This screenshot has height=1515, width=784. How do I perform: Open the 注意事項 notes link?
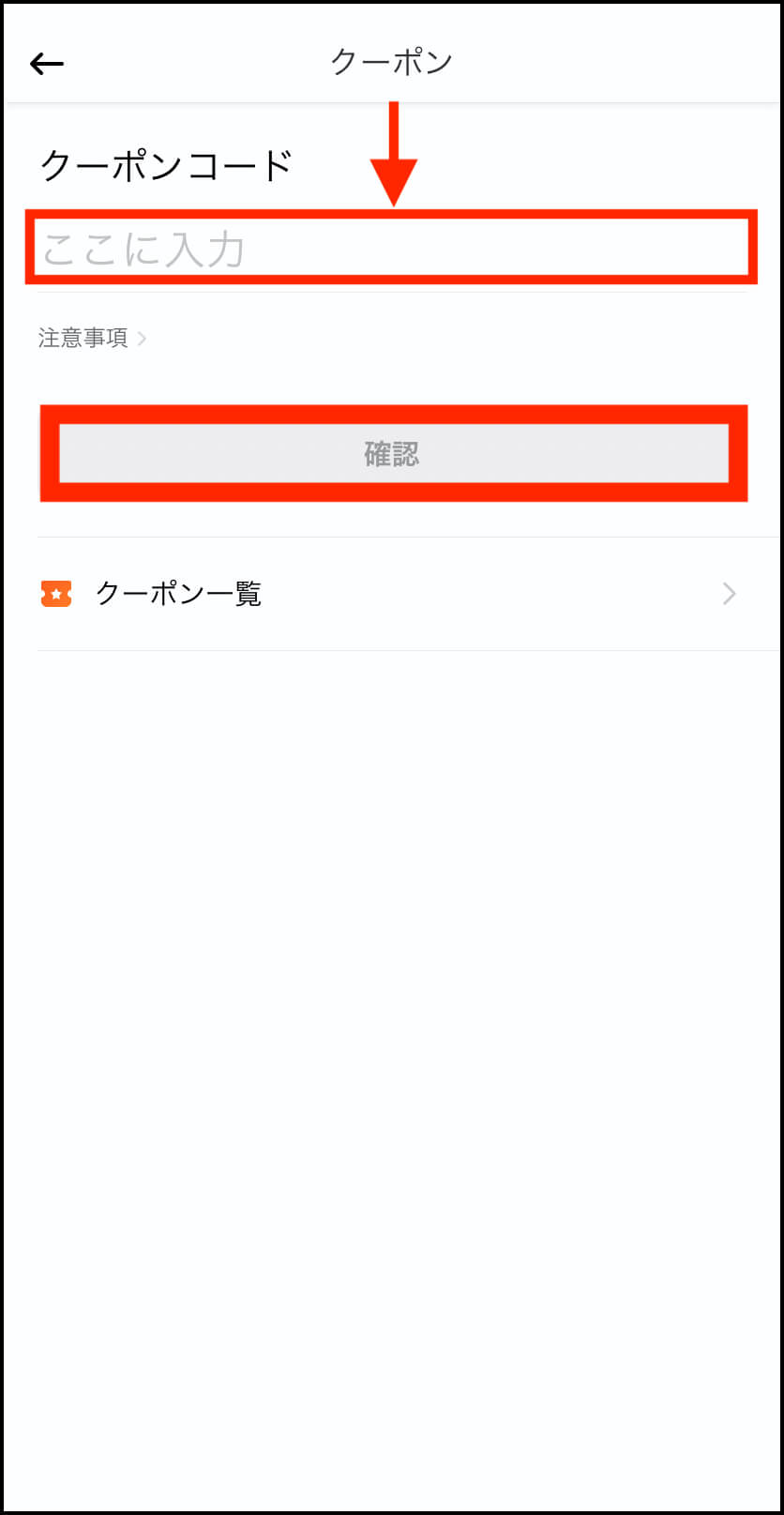click(x=92, y=338)
